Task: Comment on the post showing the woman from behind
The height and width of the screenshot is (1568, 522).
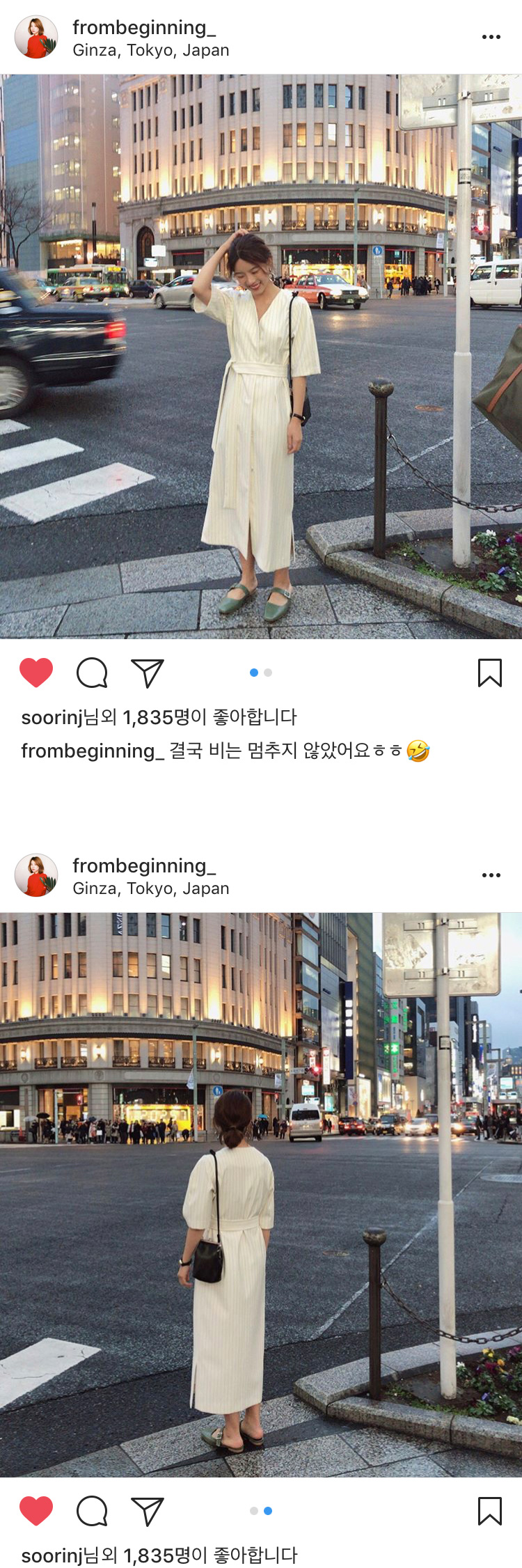Action: [92, 1511]
